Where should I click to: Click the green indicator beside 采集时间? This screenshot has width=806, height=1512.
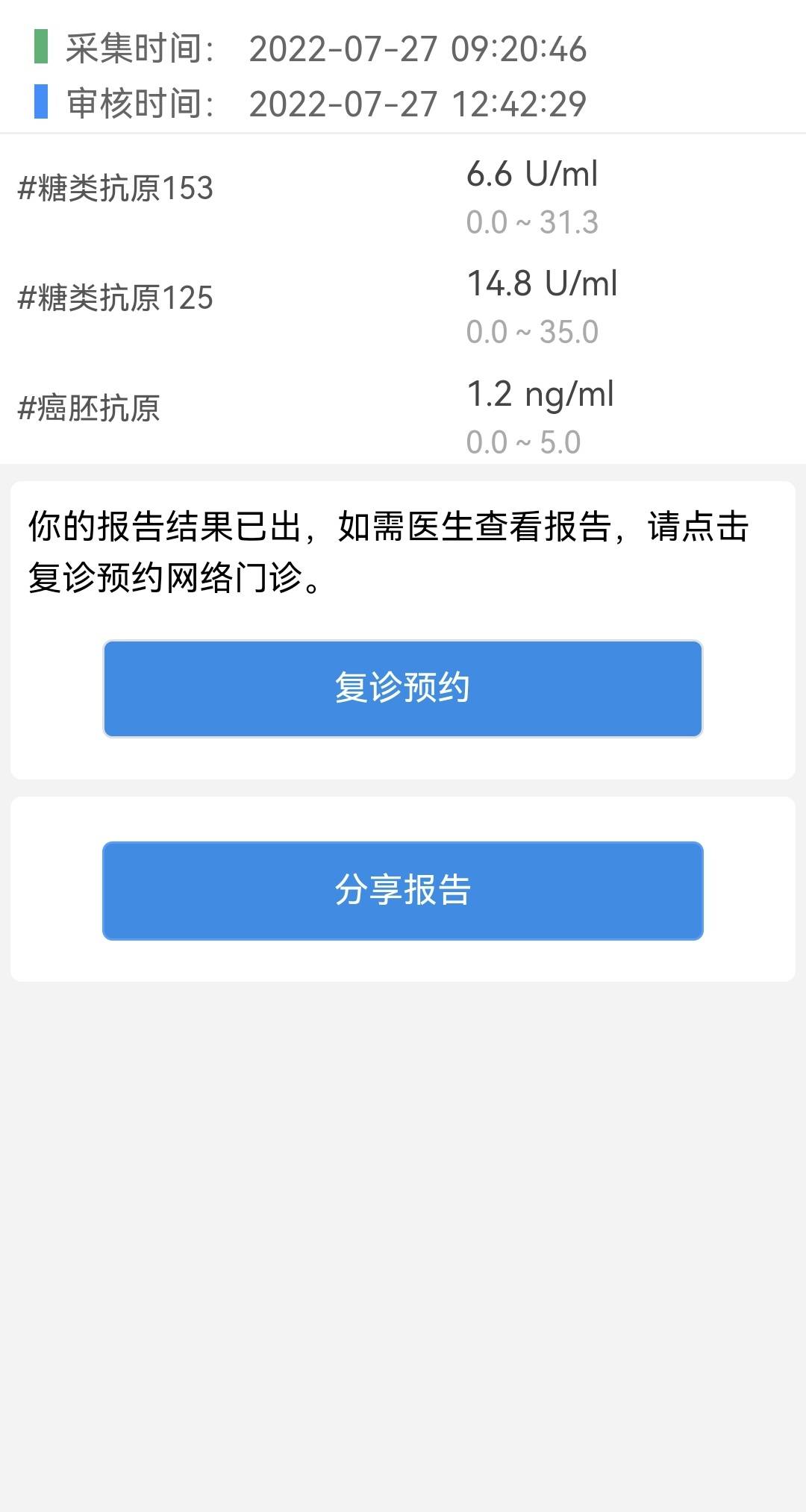coord(43,48)
